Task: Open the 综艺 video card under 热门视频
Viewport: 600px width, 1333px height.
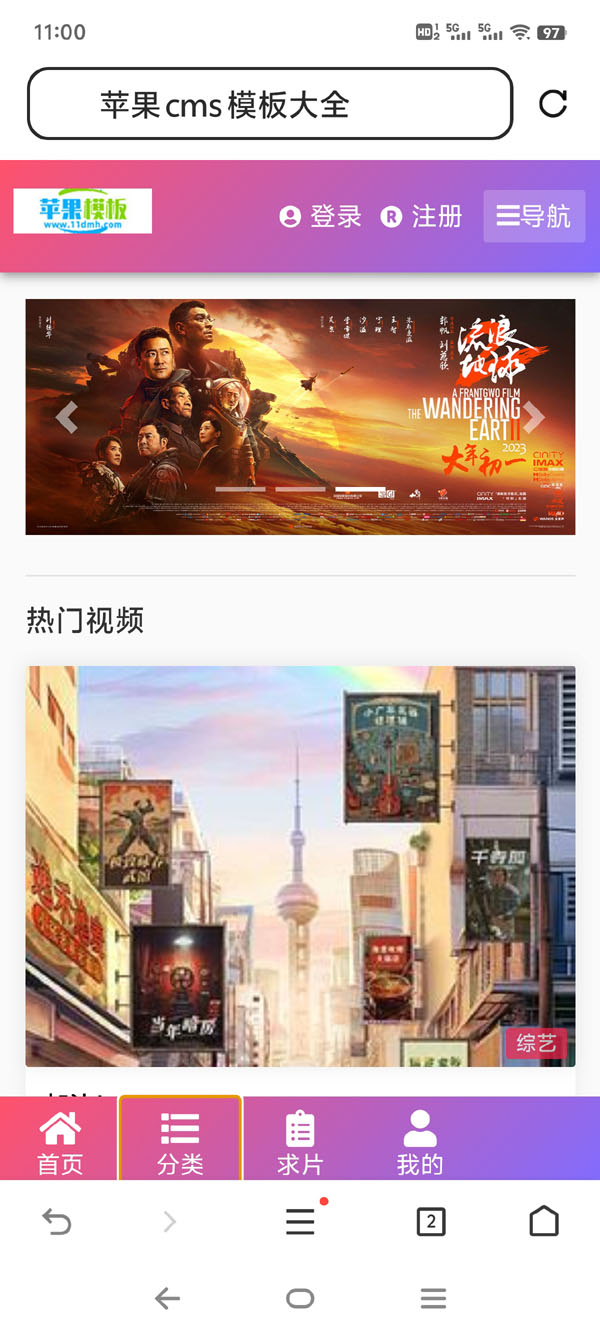Action: point(300,866)
